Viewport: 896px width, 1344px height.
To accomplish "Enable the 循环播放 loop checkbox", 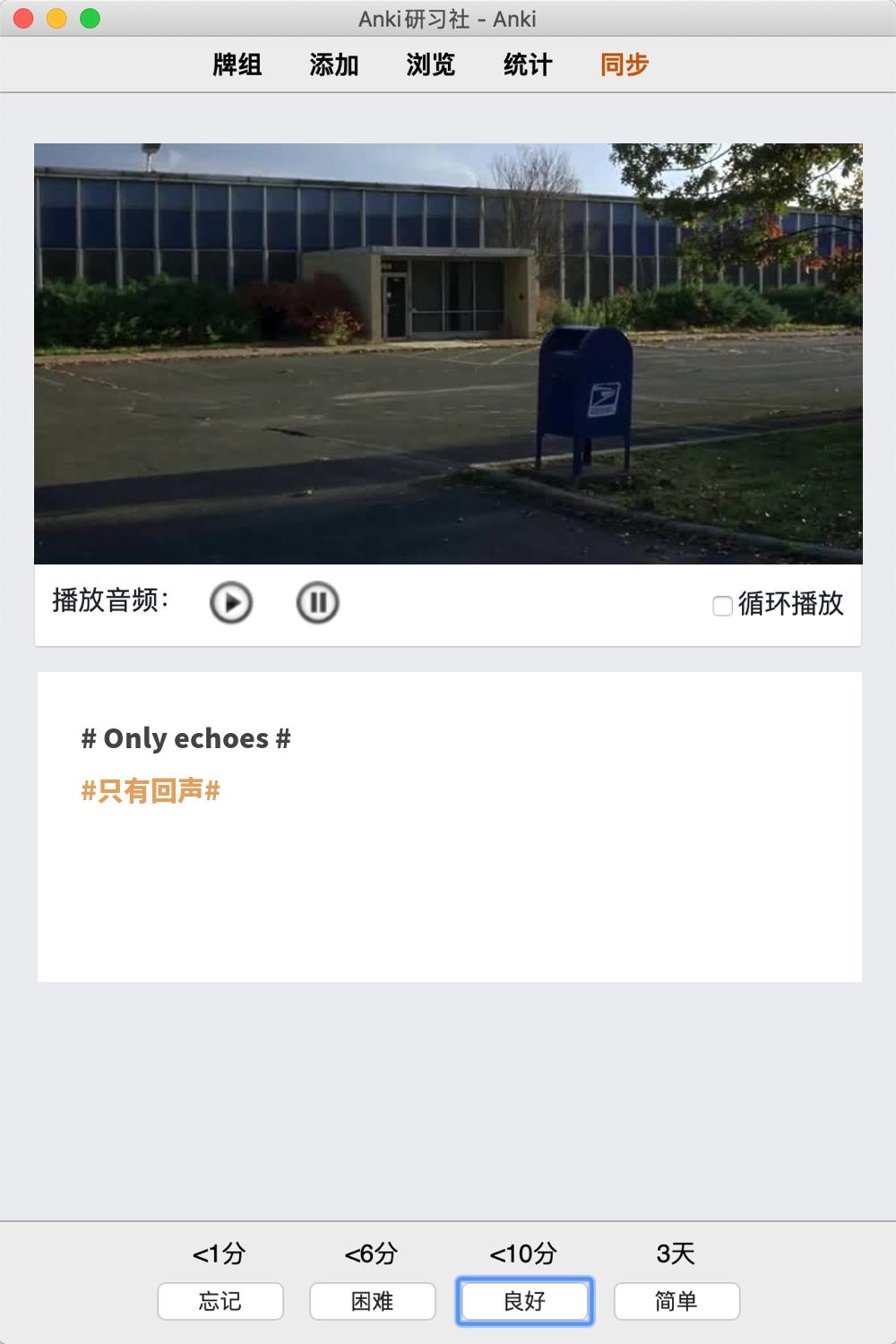I will pos(722,606).
